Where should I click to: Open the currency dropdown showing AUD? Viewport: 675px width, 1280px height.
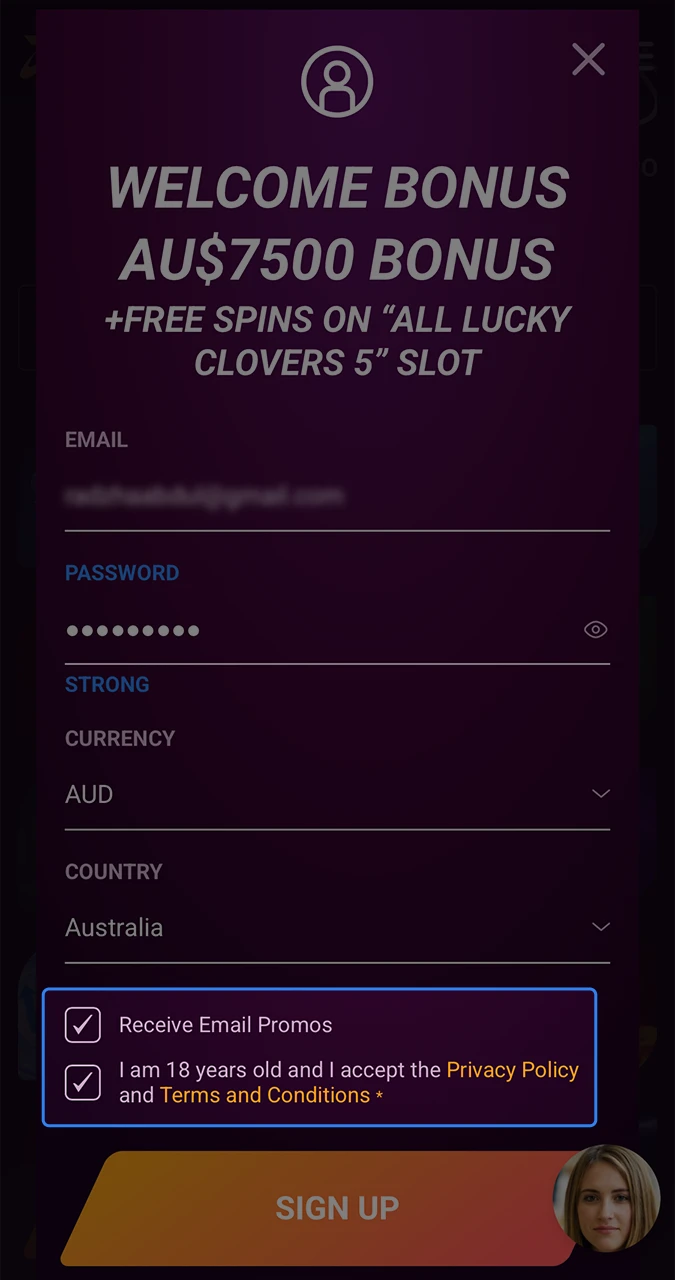(336, 795)
